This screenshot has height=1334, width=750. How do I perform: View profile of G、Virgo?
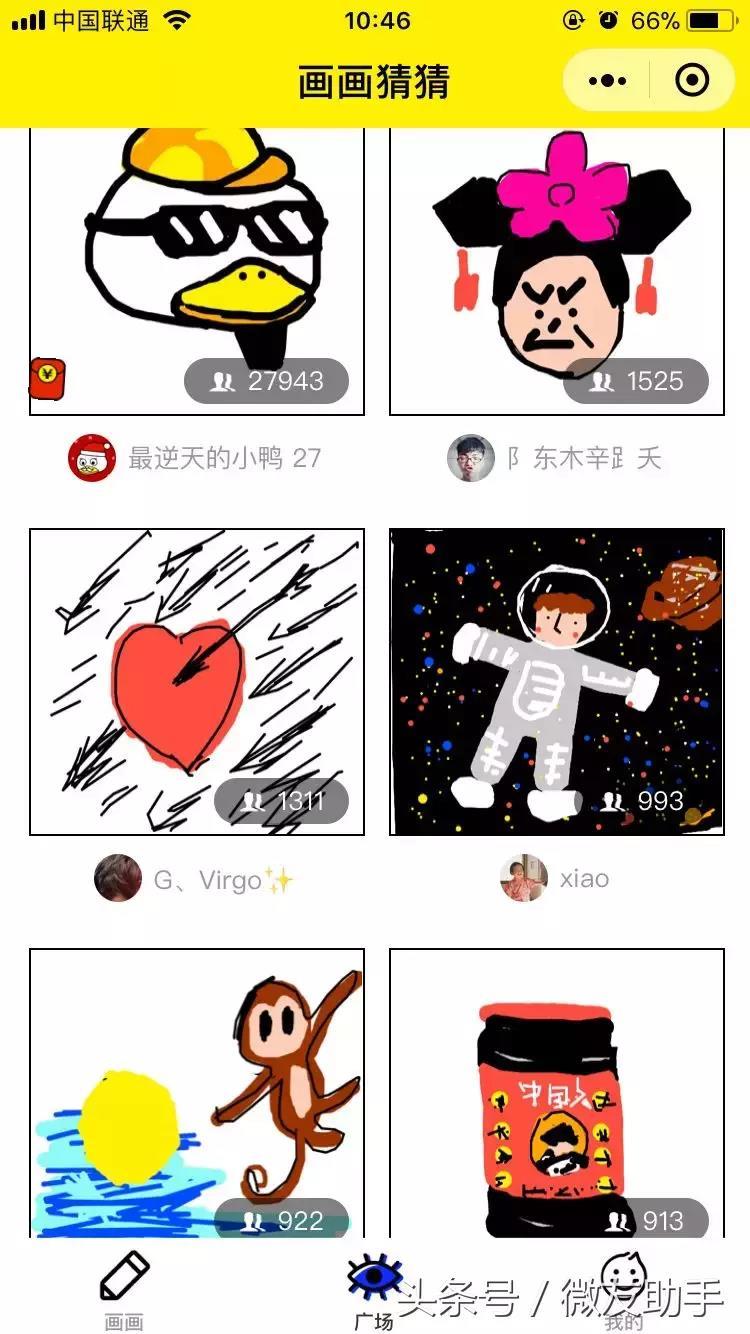click(194, 879)
